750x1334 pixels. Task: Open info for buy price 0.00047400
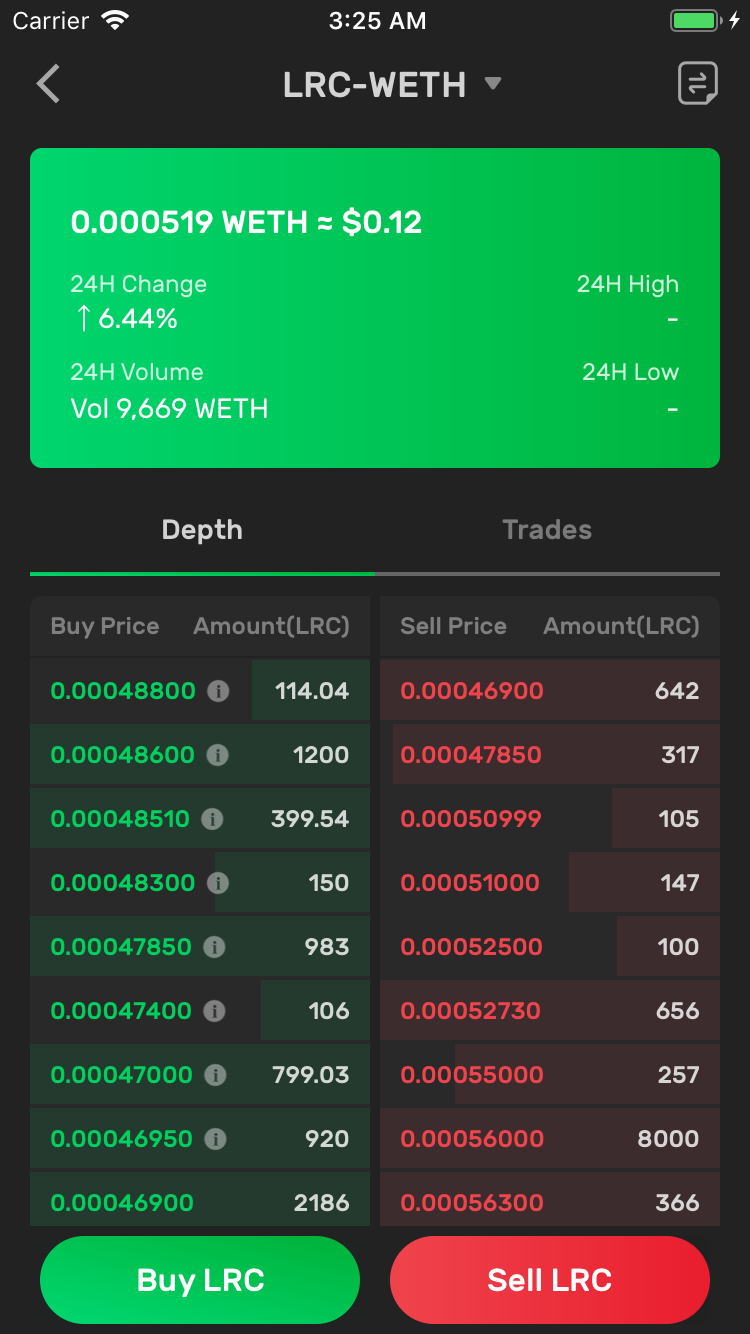tap(214, 1011)
